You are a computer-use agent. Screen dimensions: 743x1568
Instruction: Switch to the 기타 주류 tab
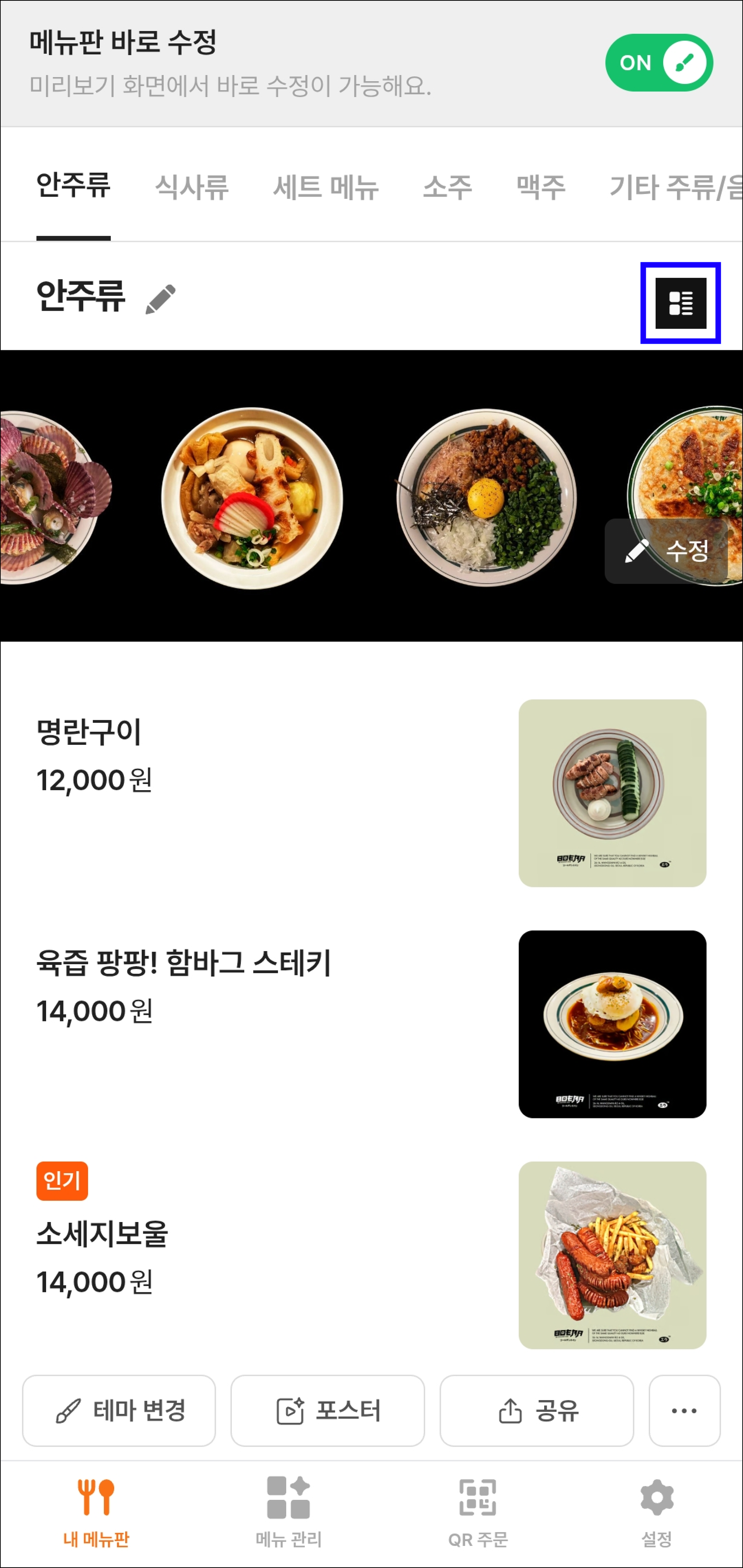676,187
